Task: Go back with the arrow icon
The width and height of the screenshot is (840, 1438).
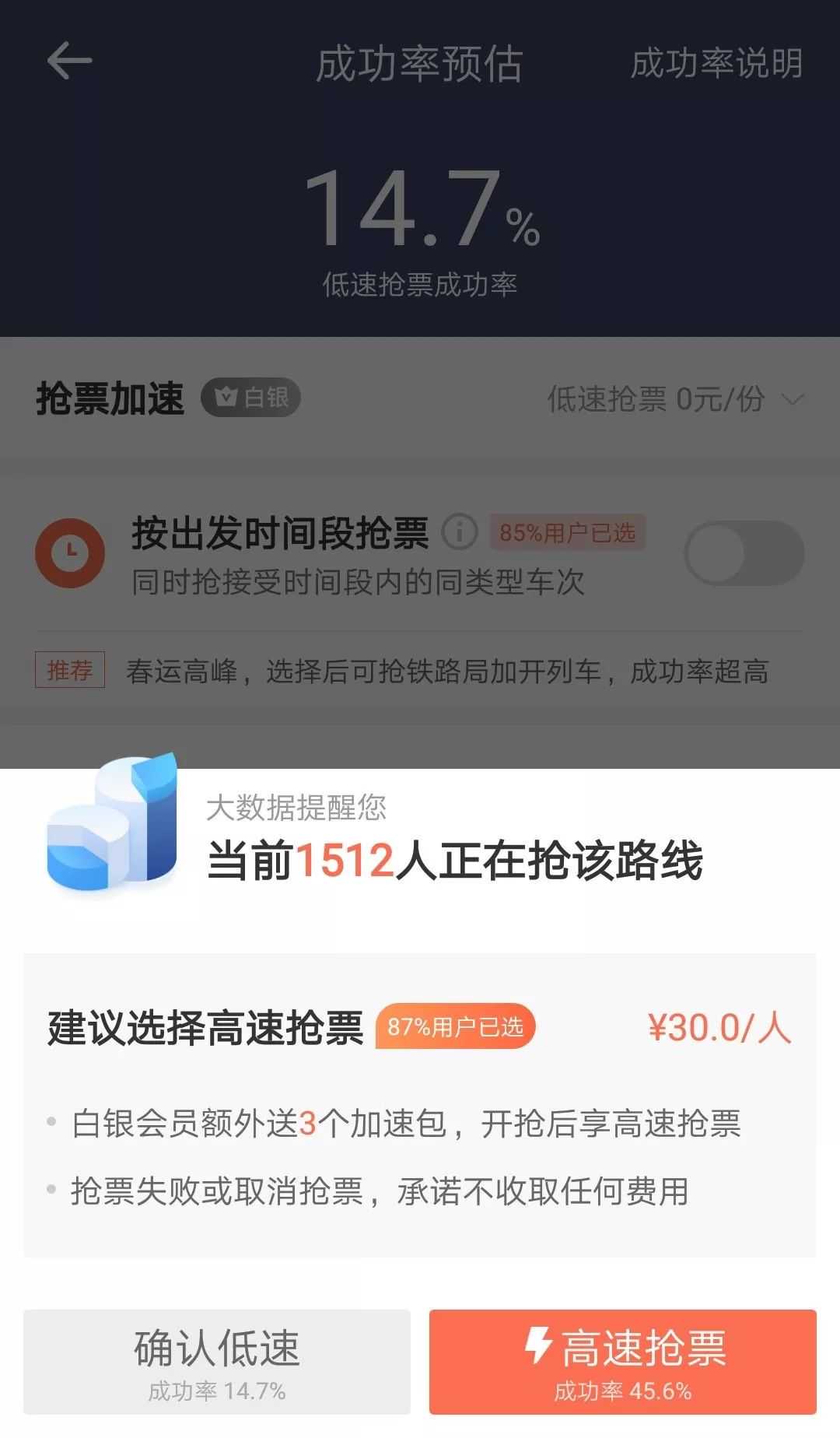Action: (69, 61)
